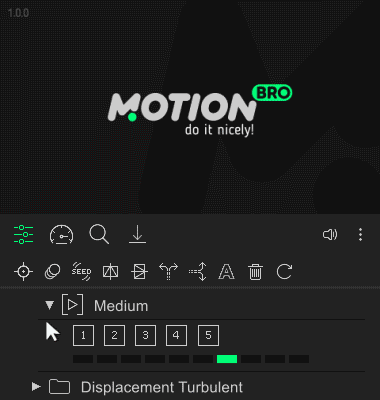380x400 pixels.
Task: Tap the download arrow icon
Action: (137, 234)
